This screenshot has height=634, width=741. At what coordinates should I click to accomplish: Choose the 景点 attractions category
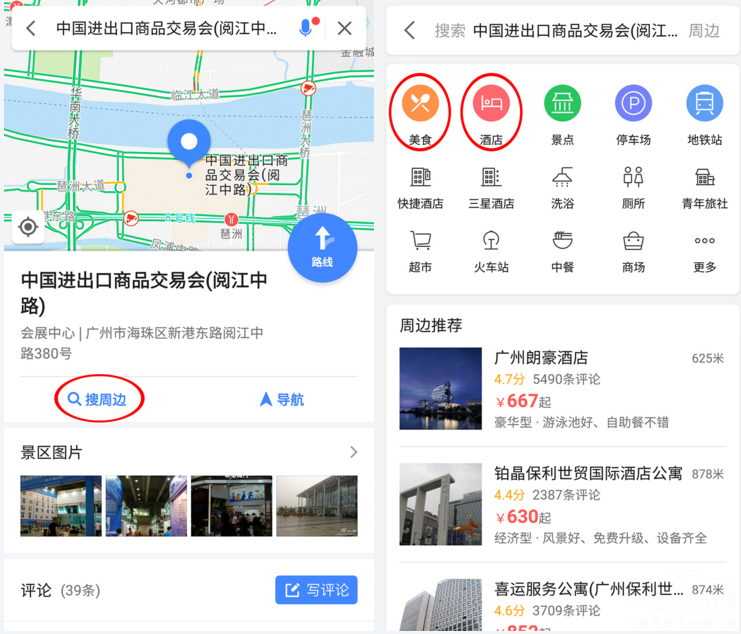click(x=562, y=113)
